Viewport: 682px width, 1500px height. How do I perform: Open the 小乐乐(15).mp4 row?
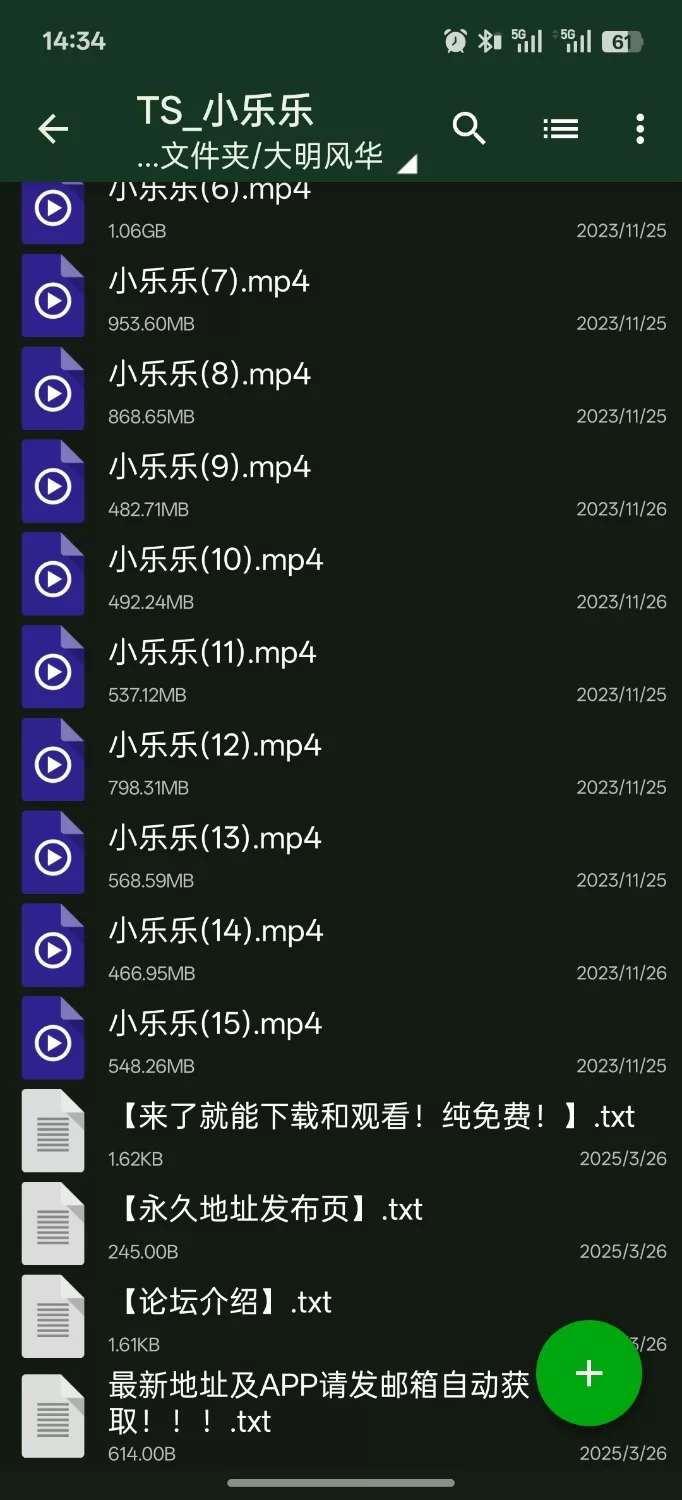(215, 1026)
